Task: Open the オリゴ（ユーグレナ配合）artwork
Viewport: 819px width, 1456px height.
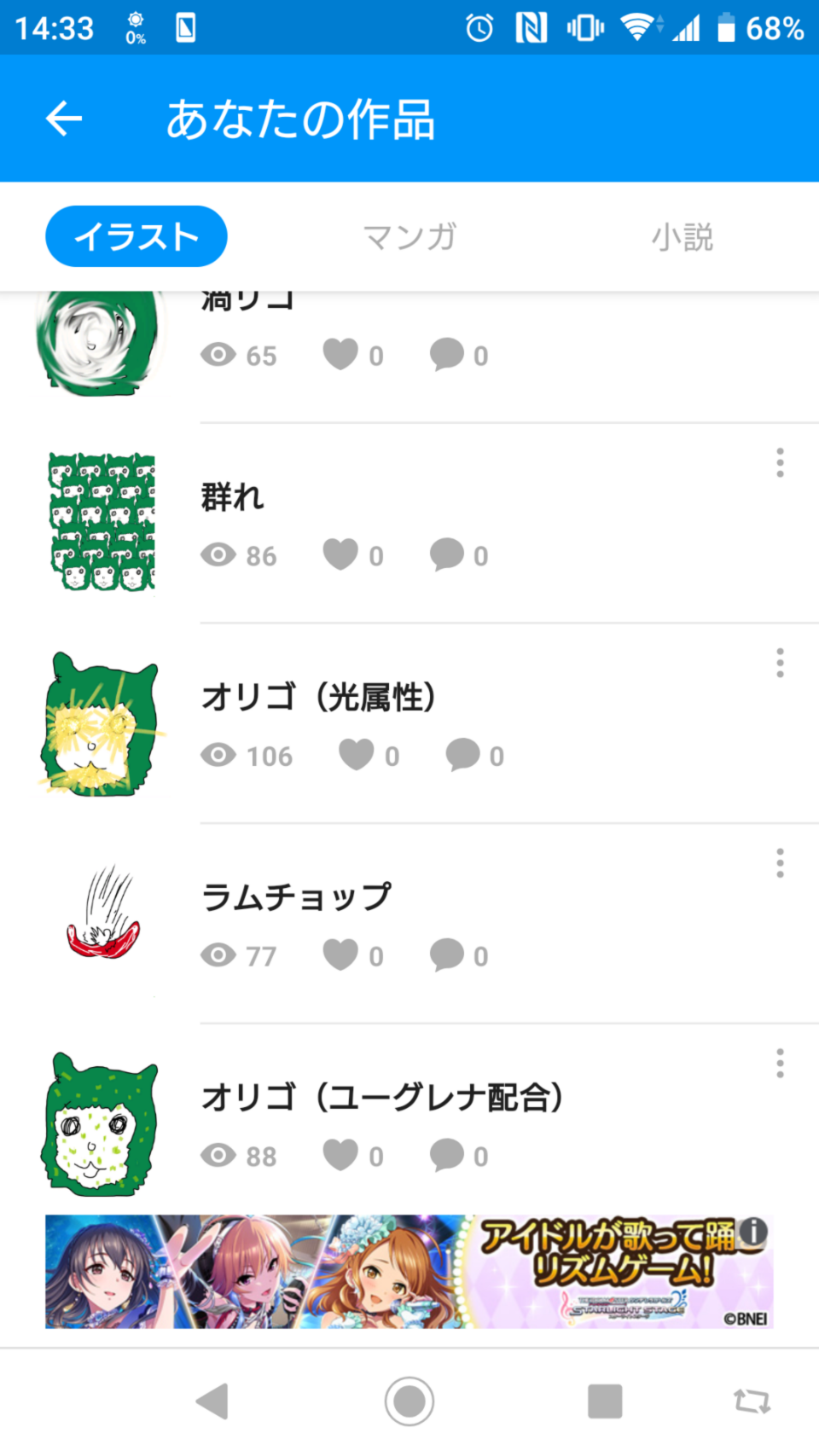Action: 381,1097
